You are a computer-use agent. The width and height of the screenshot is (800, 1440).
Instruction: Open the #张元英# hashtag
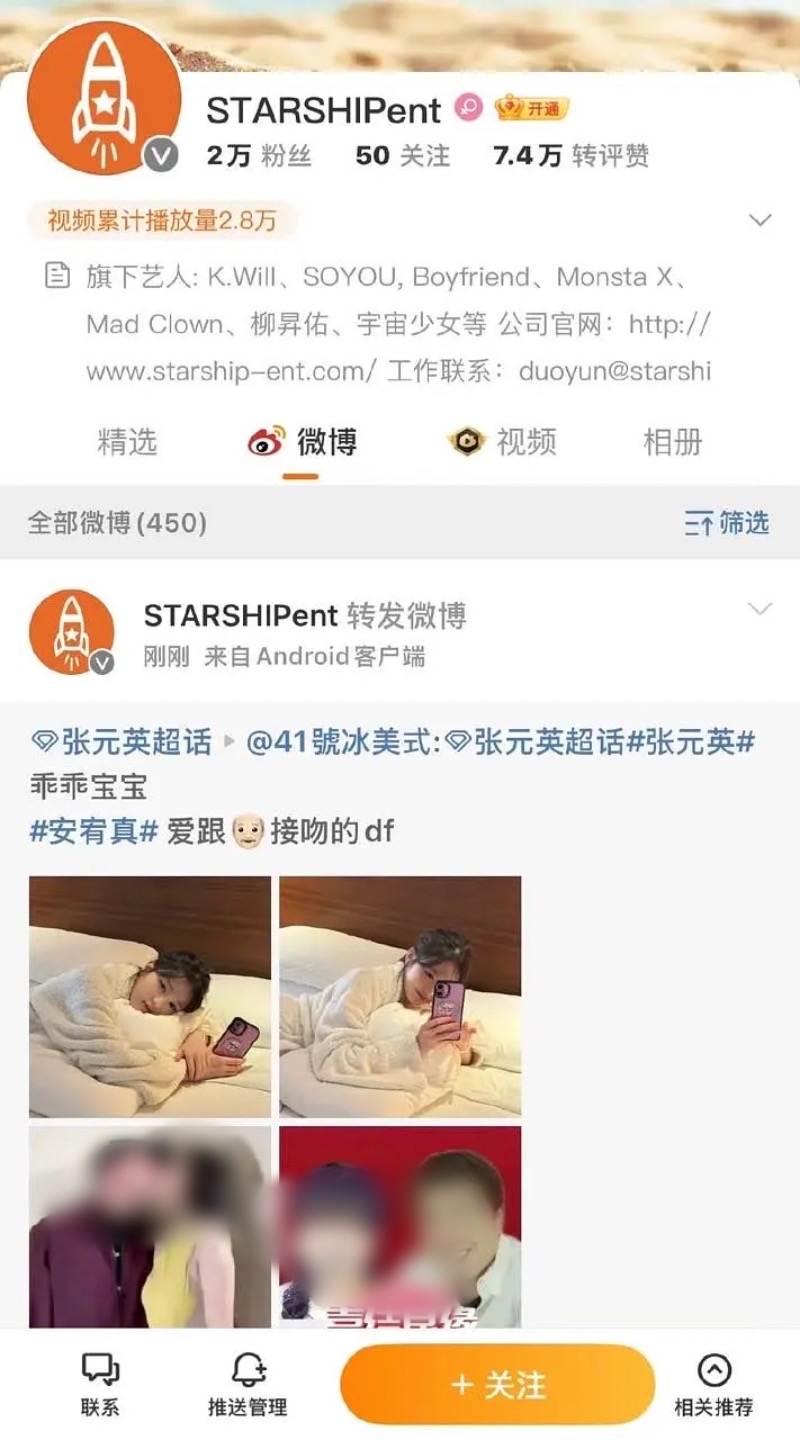coord(690,742)
